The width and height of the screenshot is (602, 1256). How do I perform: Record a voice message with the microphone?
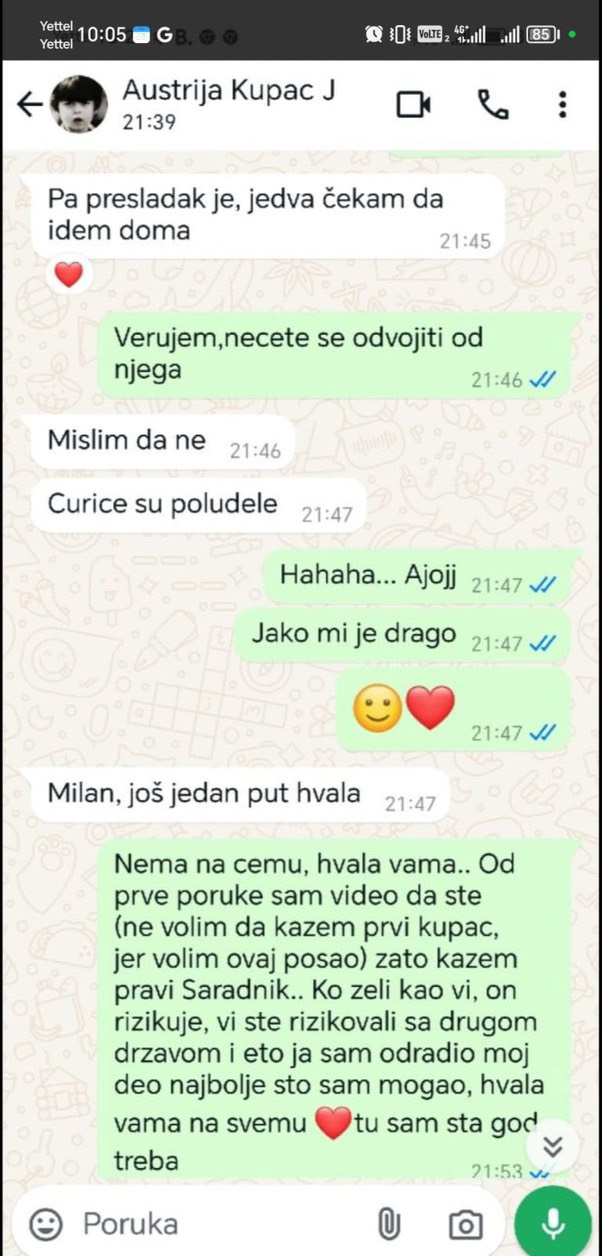(x=553, y=1222)
